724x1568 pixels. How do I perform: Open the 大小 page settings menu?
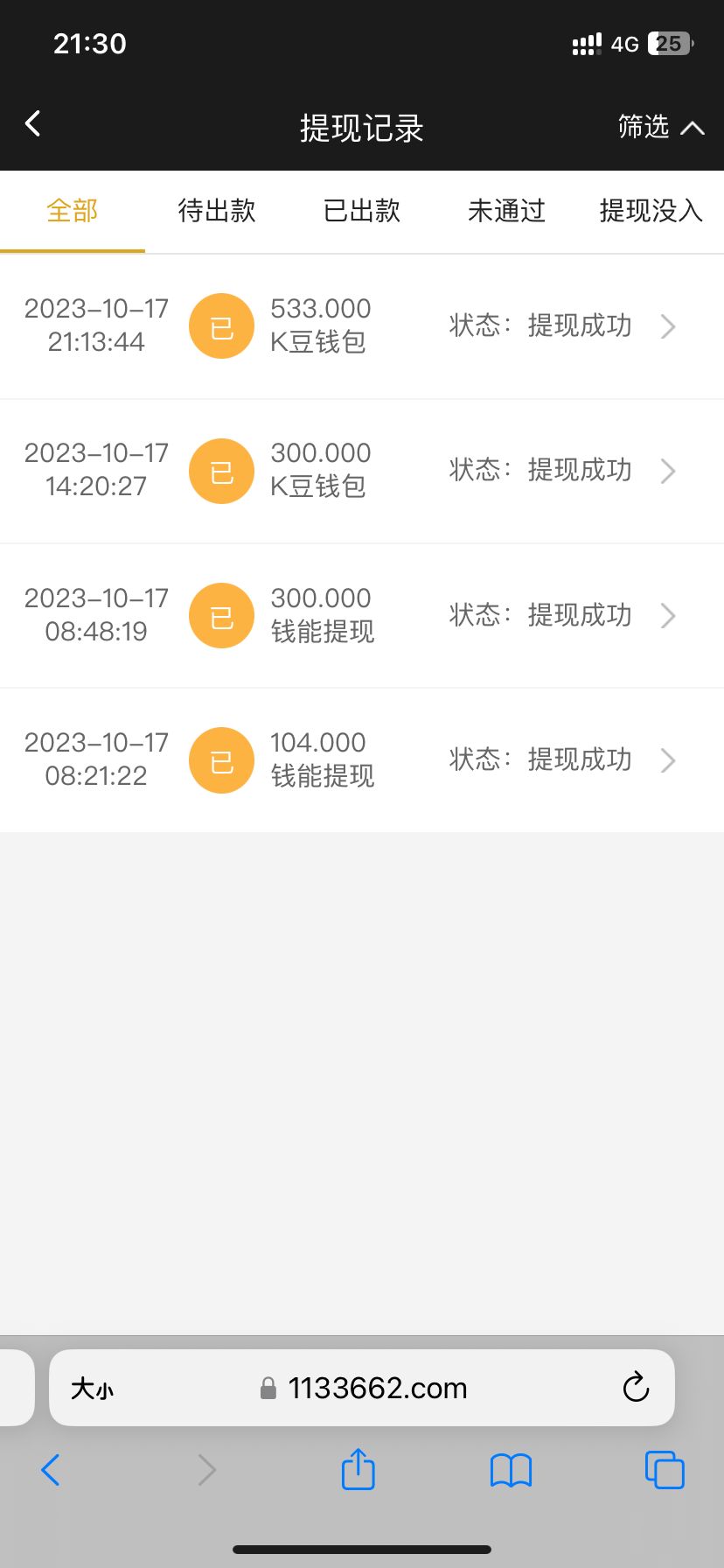point(93,1389)
